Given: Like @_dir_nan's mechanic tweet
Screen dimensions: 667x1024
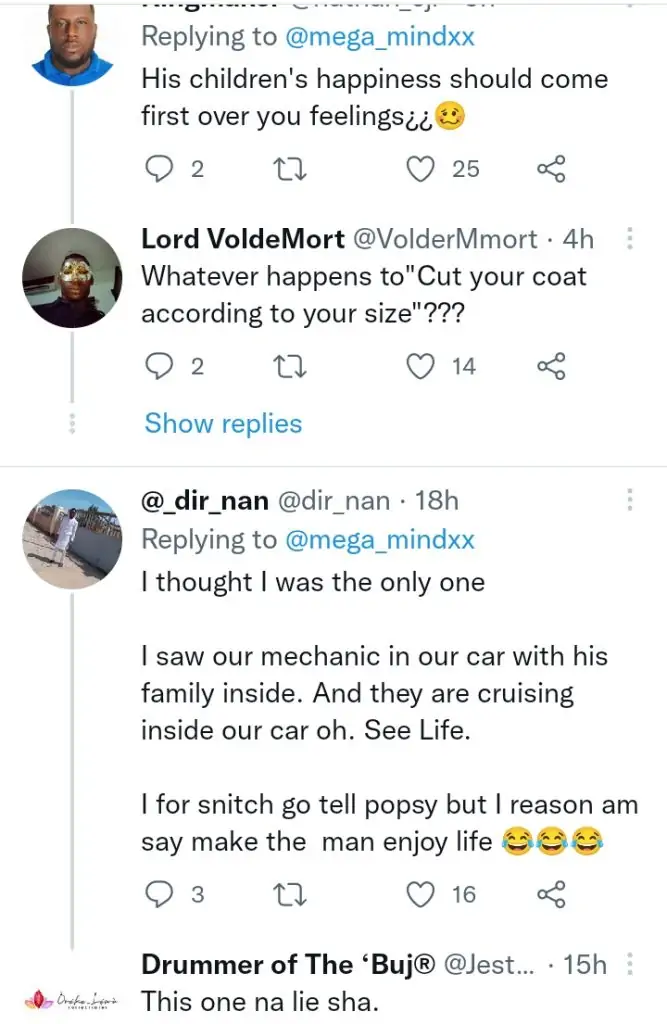Looking at the screenshot, I should point(421,893).
